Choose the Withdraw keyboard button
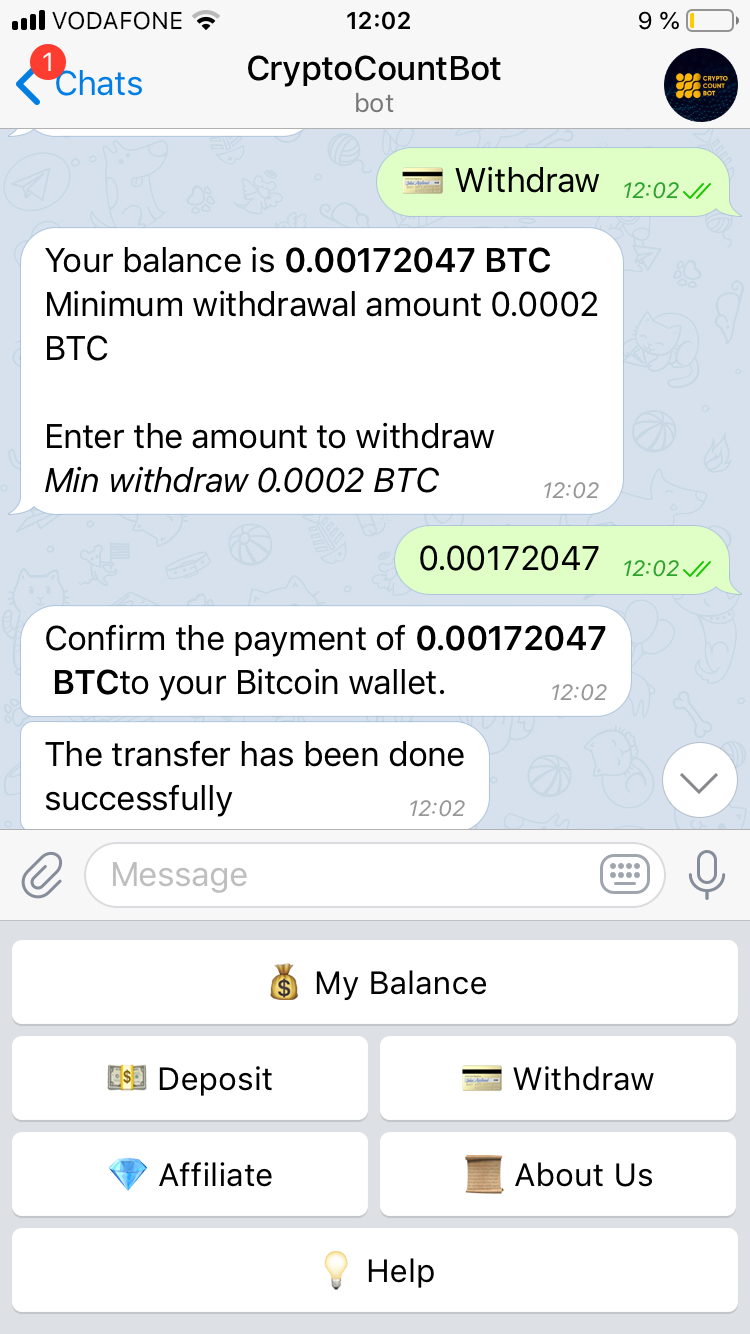The height and width of the screenshot is (1334, 750). click(x=558, y=1078)
